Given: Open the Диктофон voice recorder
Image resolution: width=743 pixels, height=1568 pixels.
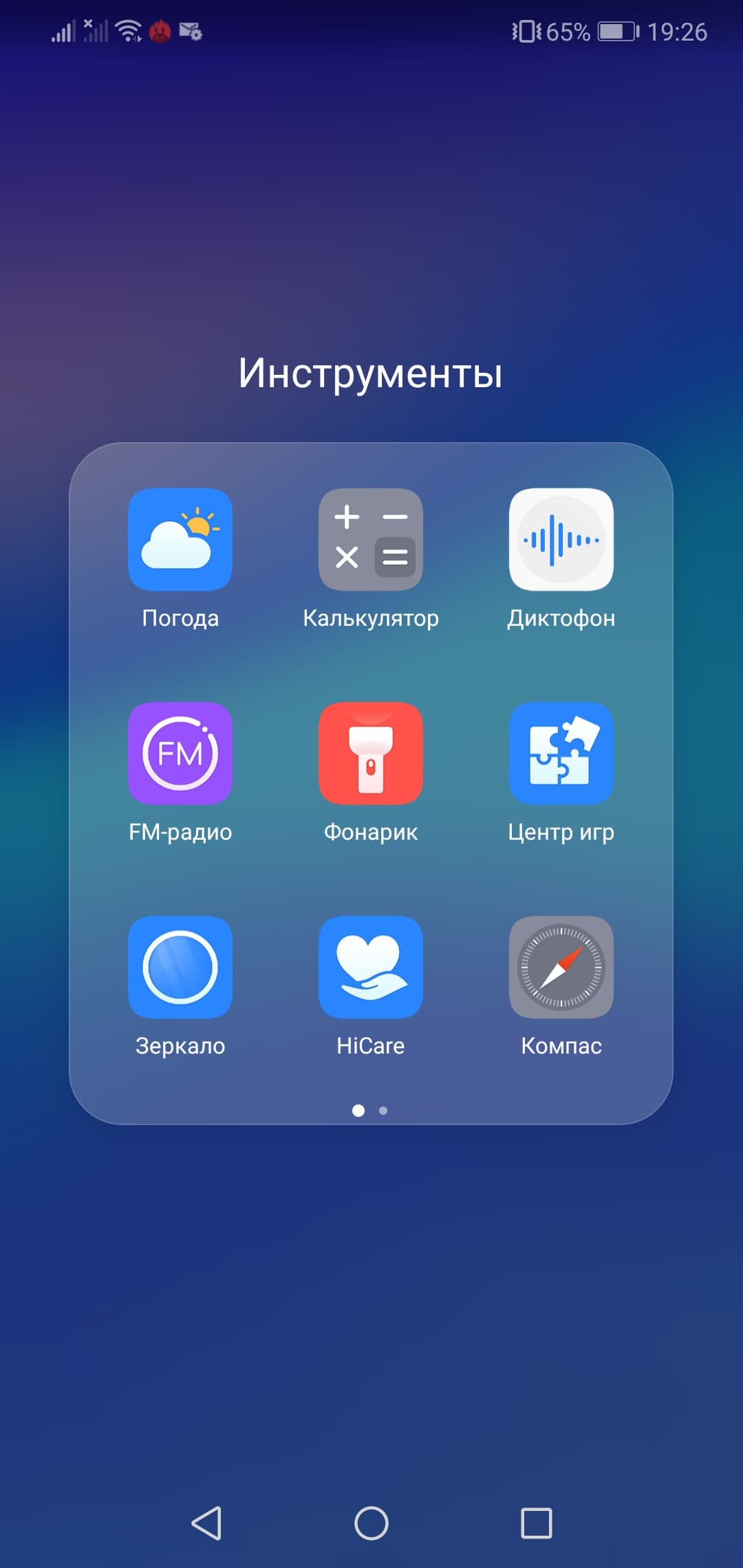Looking at the screenshot, I should (x=561, y=540).
